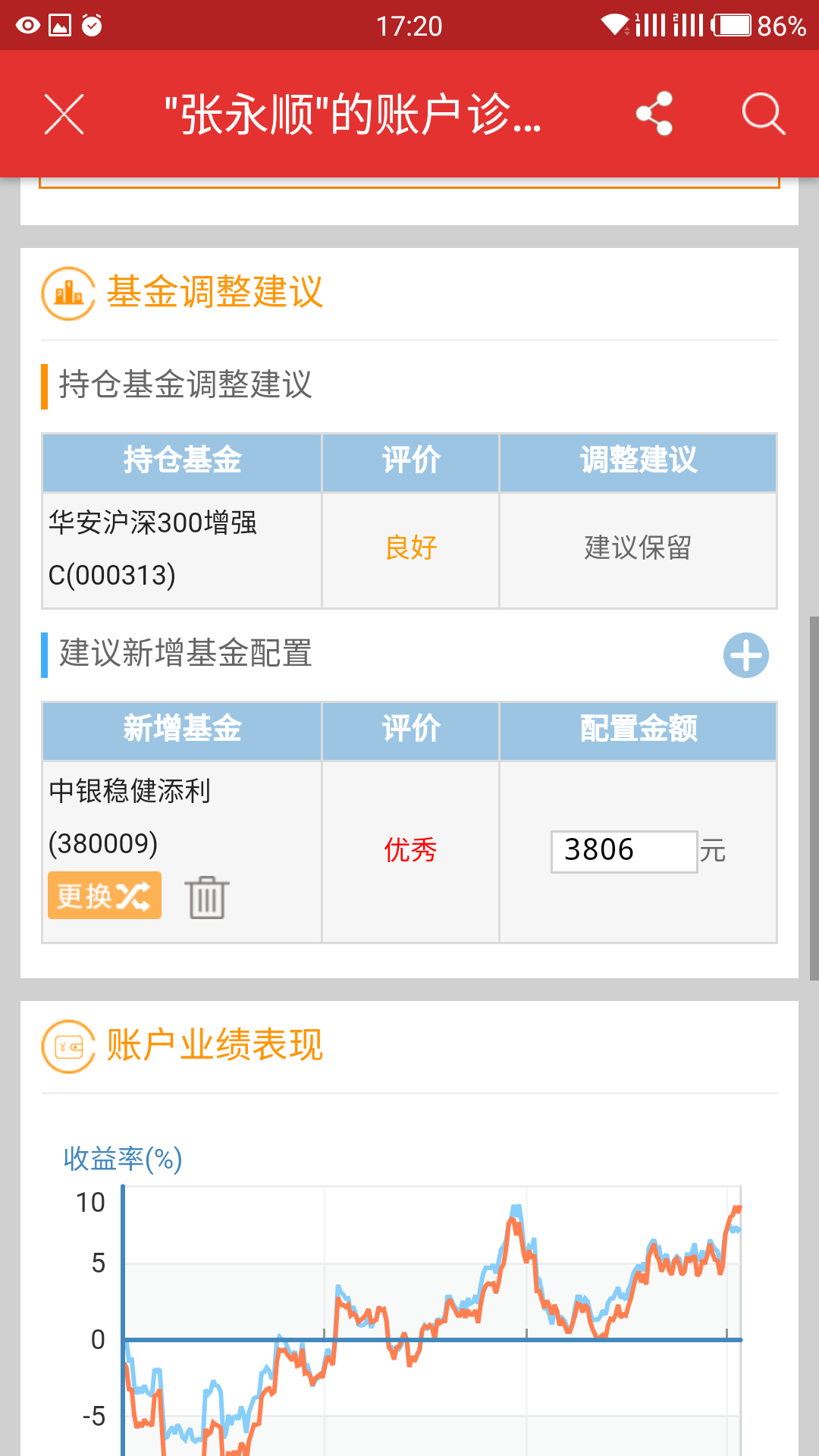Image resolution: width=819 pixels, height=1456 pixels.
Task: Tap 更换 to swap the 中银稳健添利 fund
Action: tap(105, 896)
